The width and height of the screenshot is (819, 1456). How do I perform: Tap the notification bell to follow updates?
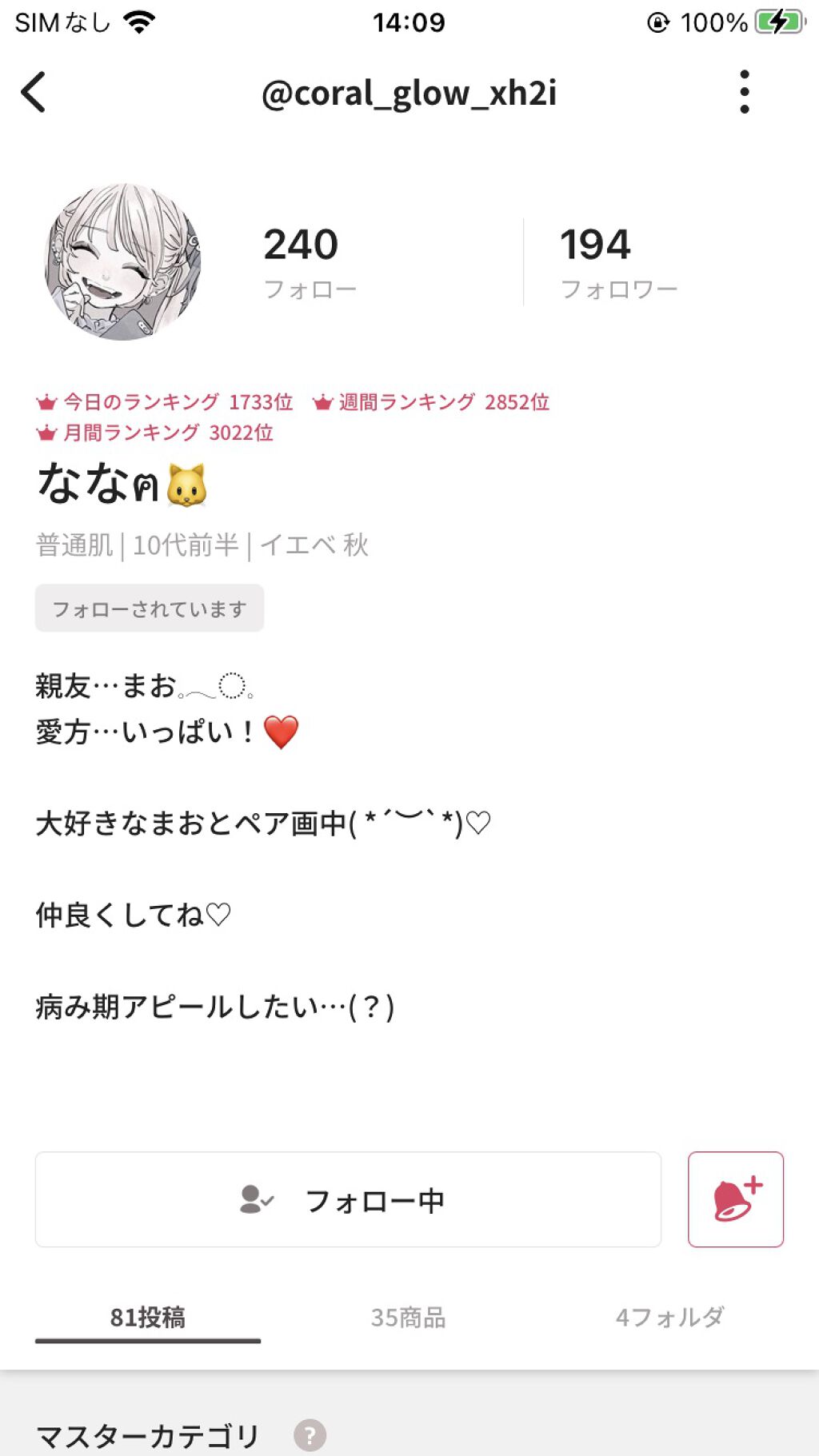pos(737,1199)
